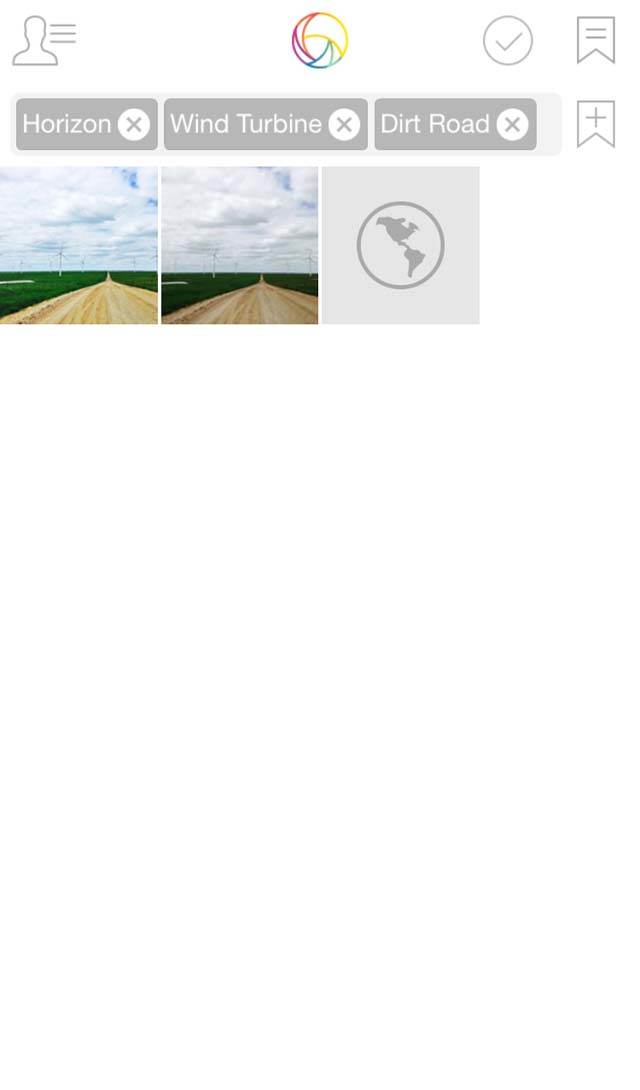This screenshot has width=640, height=1090.
Task: Remove the Dirt Road tag
Action: [x=512, y=124]
